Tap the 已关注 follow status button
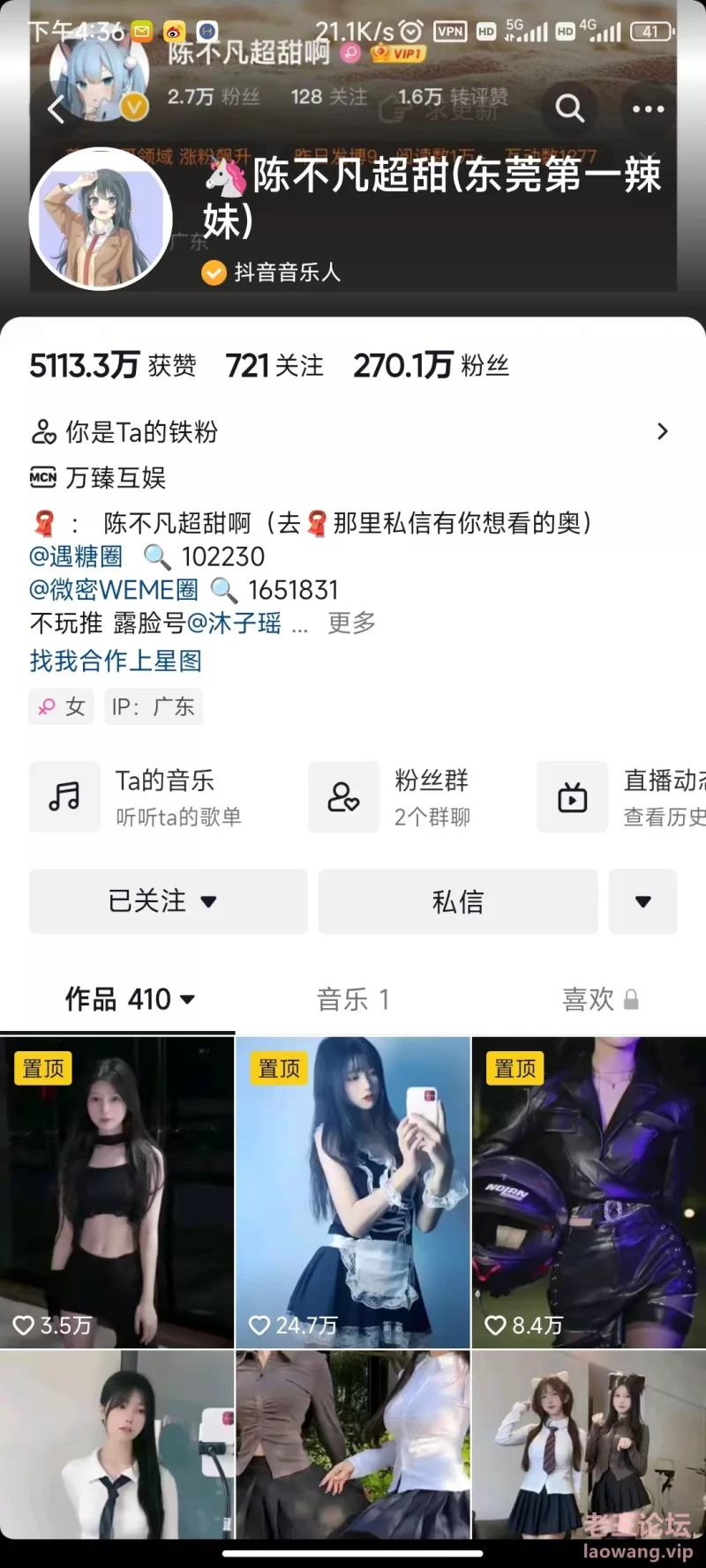Image resolution: width=706 pixels, height=1568 pixels. [168, 901]
